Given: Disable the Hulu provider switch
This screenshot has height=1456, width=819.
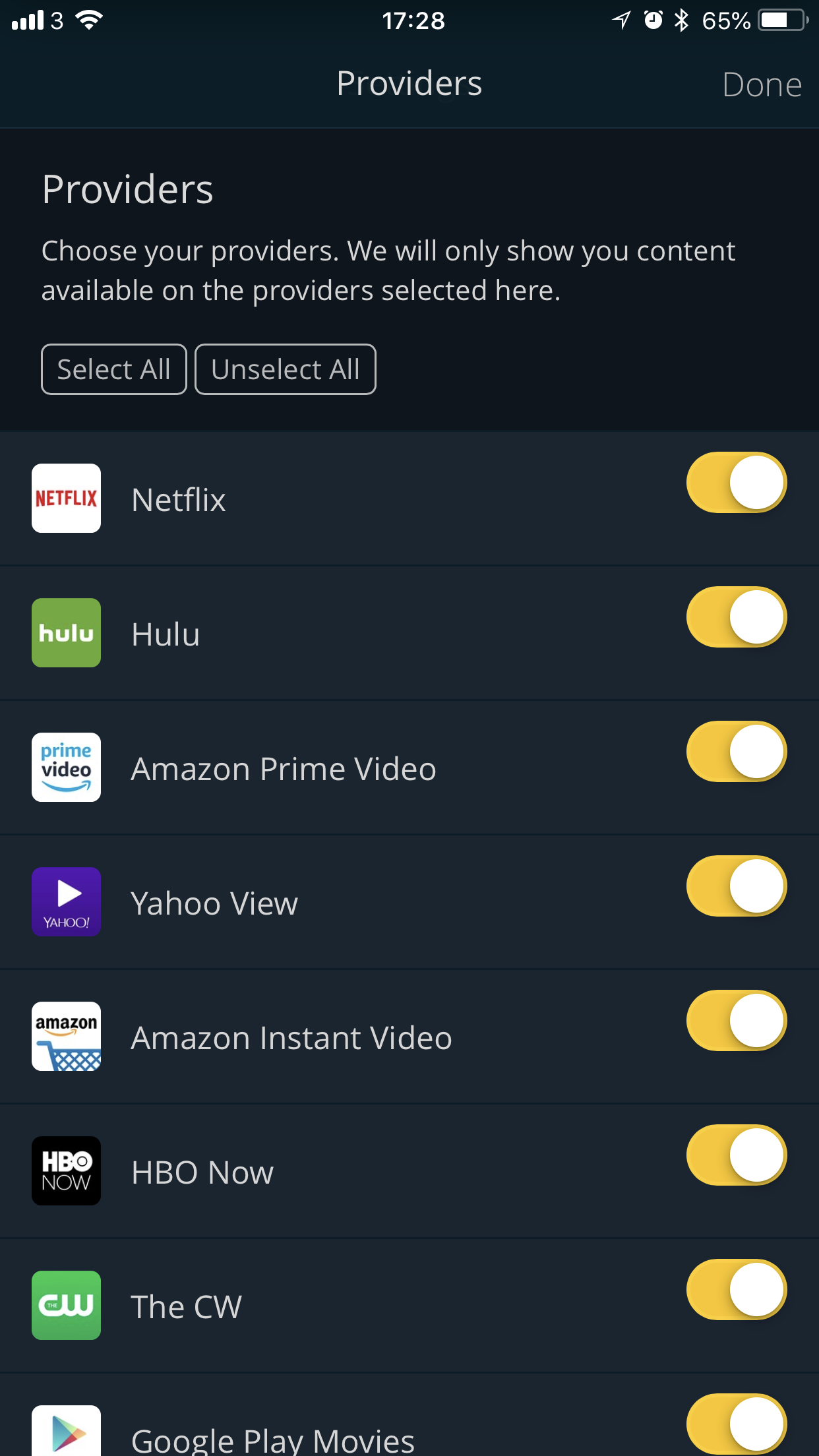Looking at the screenshot, I should (737, 617).
